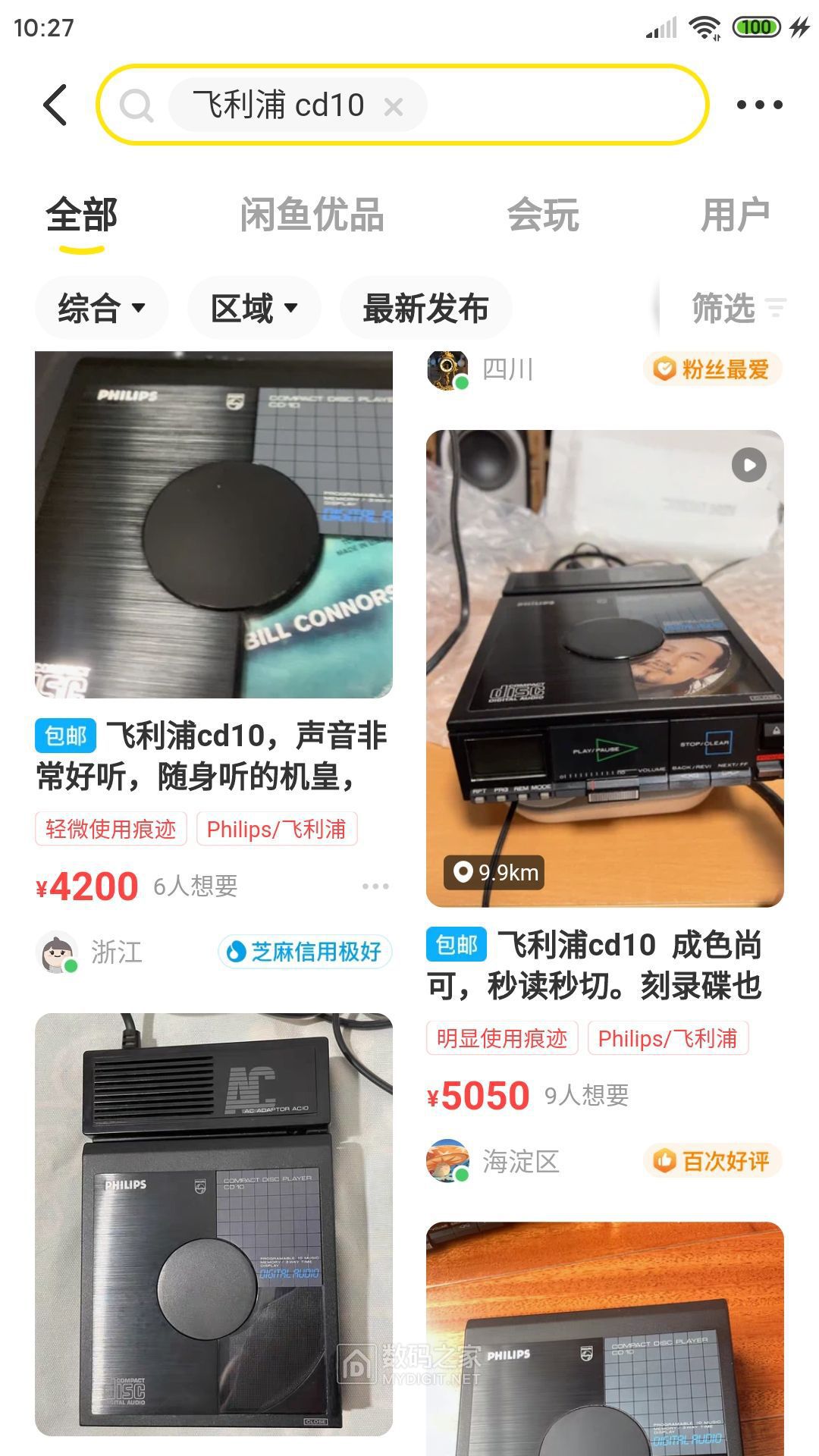Switch to the 会玩 tab
819x1456 pixels.
[543, 215]
